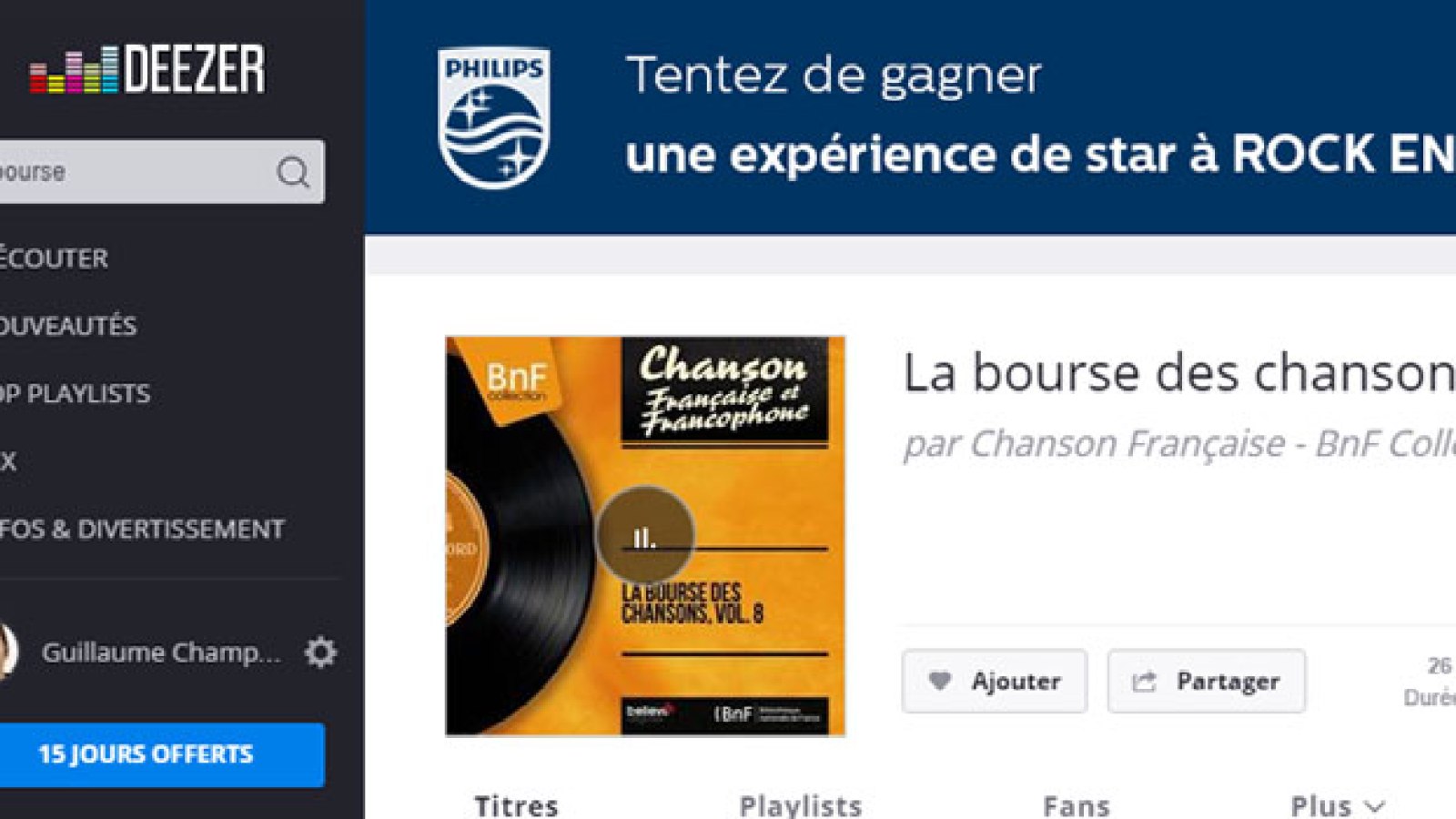
Task: Open Infos & Divertissement section
Action: tap(142, 529)
